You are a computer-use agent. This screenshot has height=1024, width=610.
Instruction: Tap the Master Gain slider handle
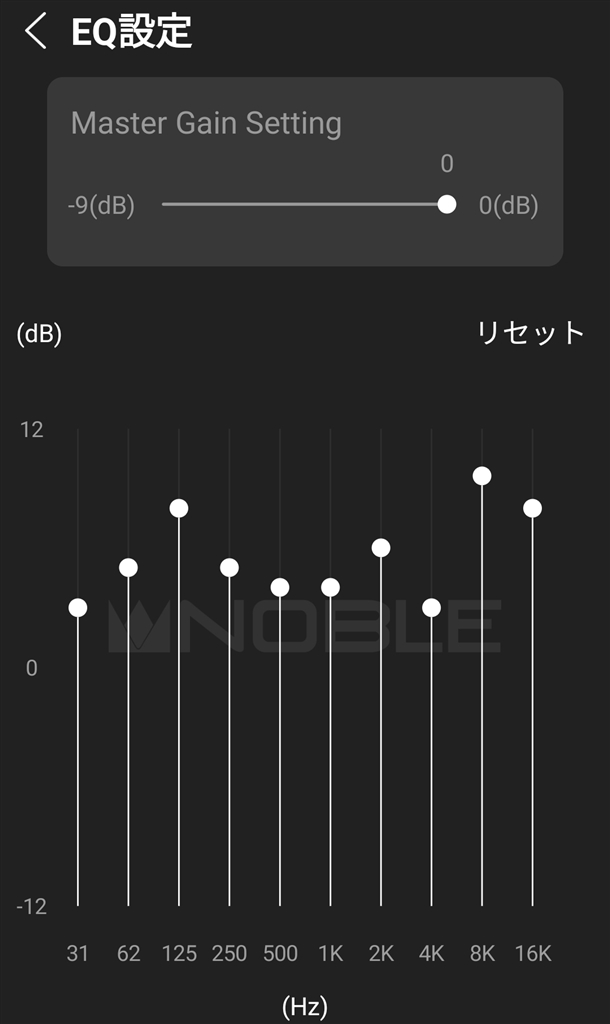[x=447, y=205]
